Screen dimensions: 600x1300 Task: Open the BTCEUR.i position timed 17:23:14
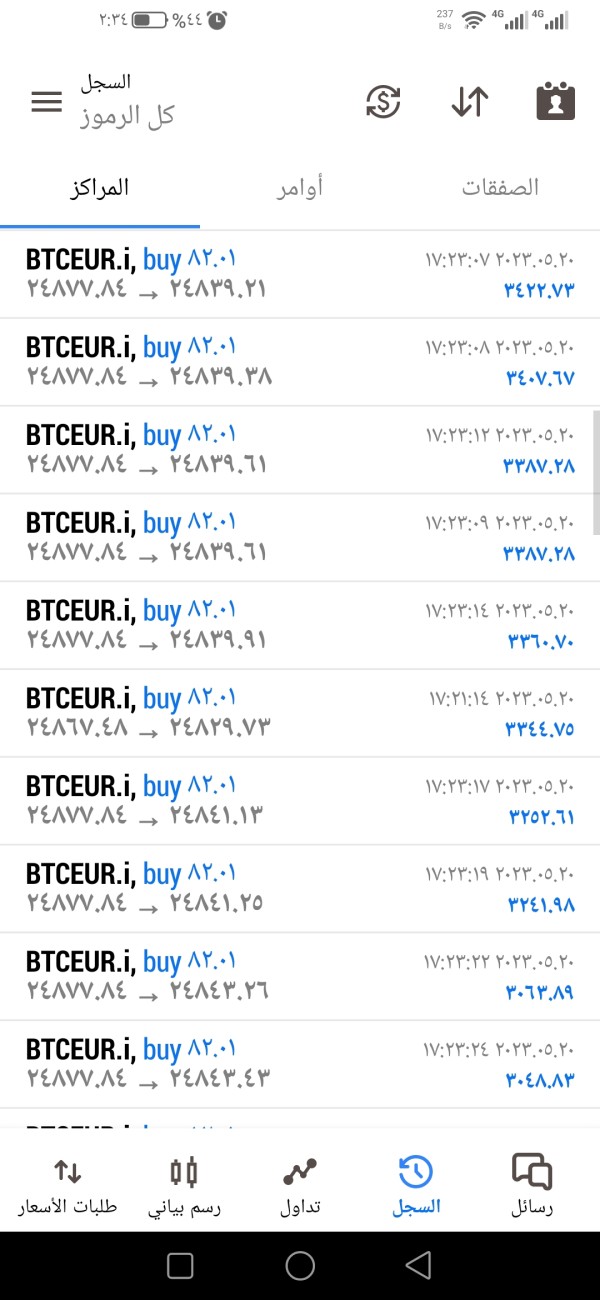click(x=300, y=626)
